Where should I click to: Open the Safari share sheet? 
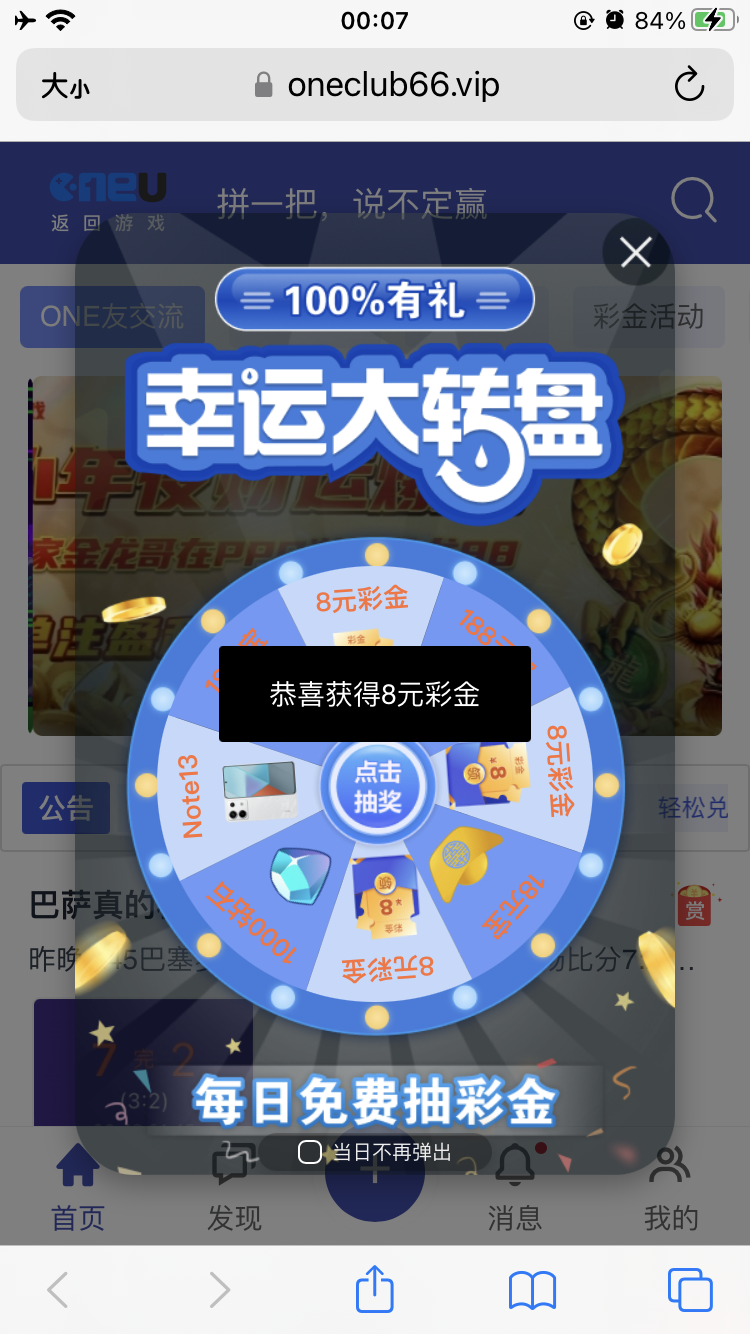point(374,1289)
